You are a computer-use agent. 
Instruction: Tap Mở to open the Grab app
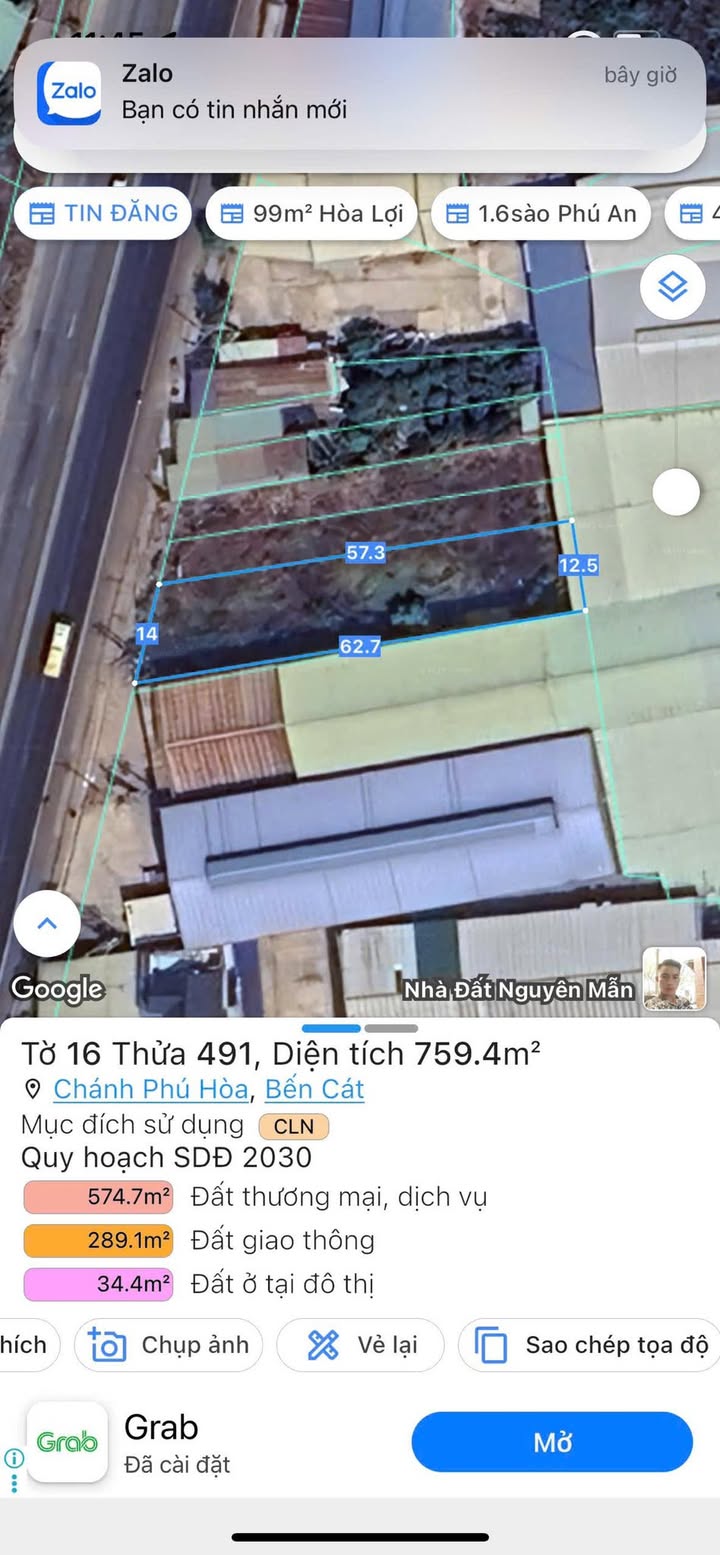[552, 1442]
